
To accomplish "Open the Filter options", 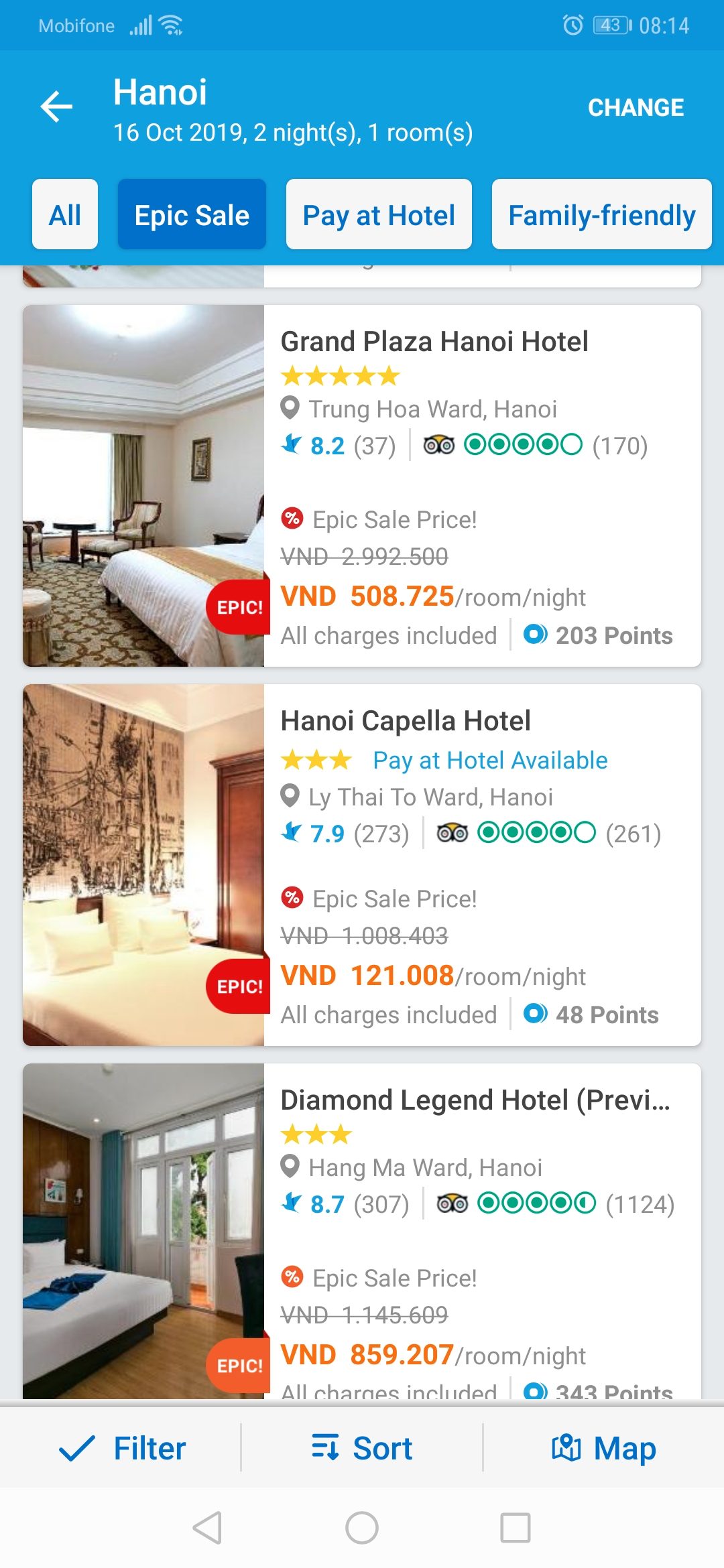I will (x=122, y=1449).
